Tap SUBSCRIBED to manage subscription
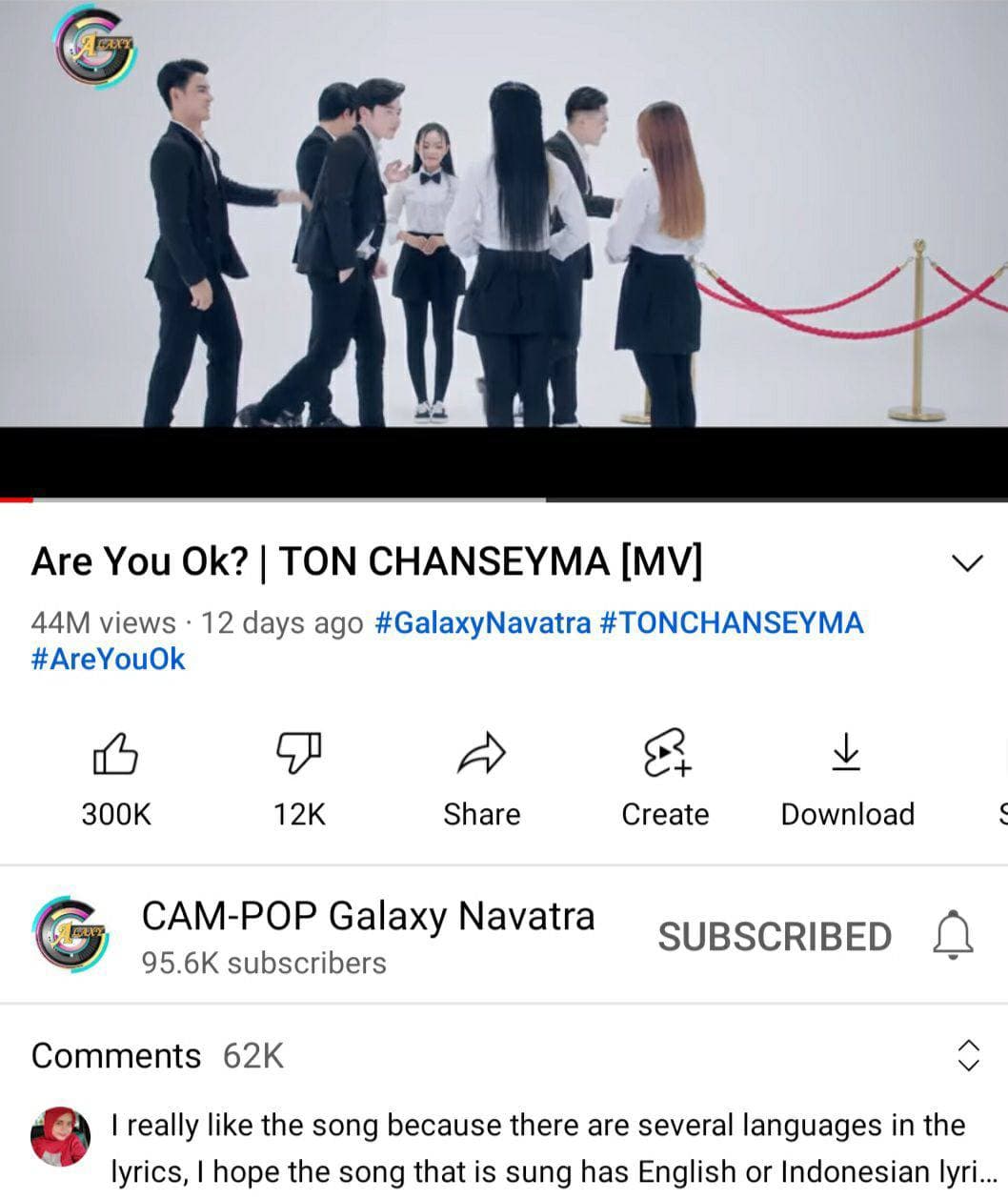The width and height of the screenshot is (1008, 1199). click(x=775, y=937)
